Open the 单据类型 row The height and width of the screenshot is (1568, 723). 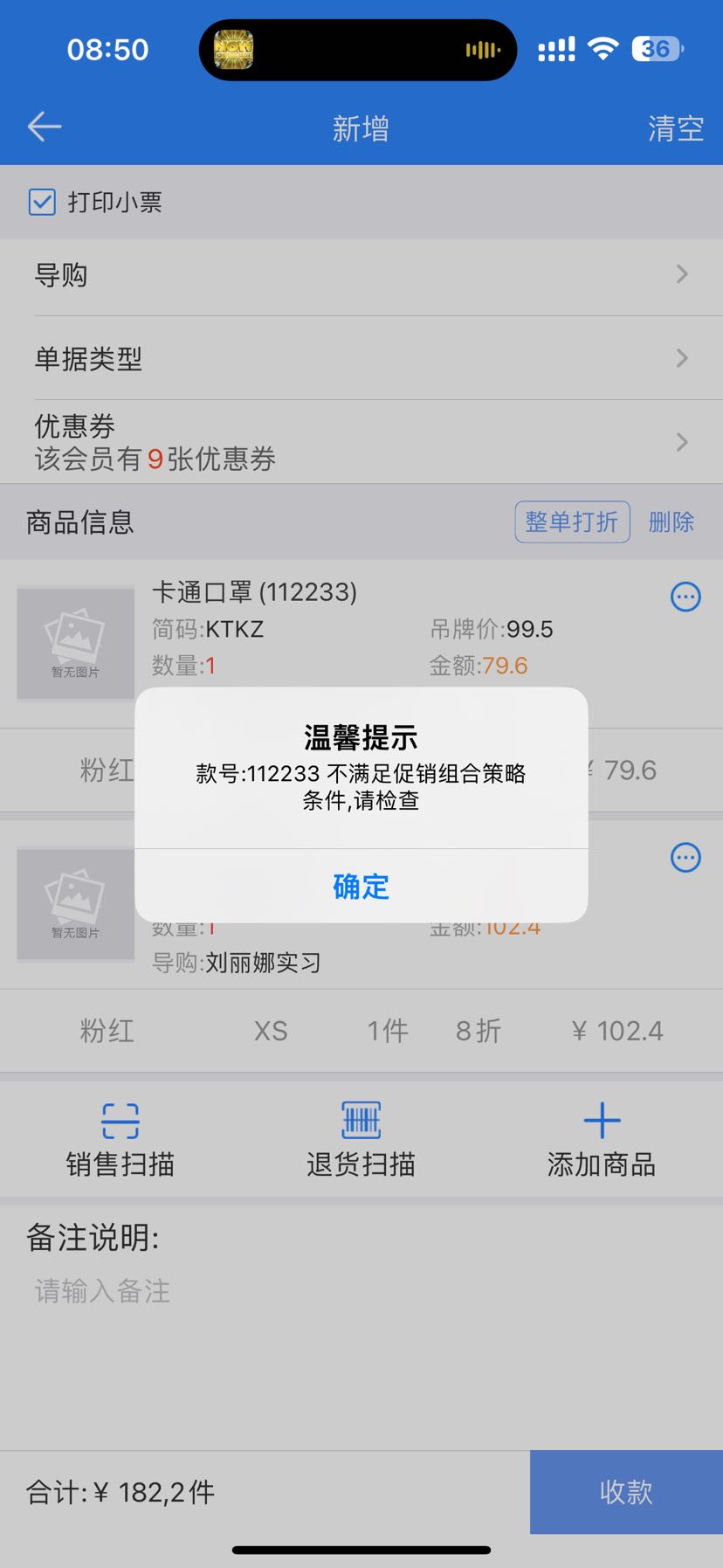[361, 358]
